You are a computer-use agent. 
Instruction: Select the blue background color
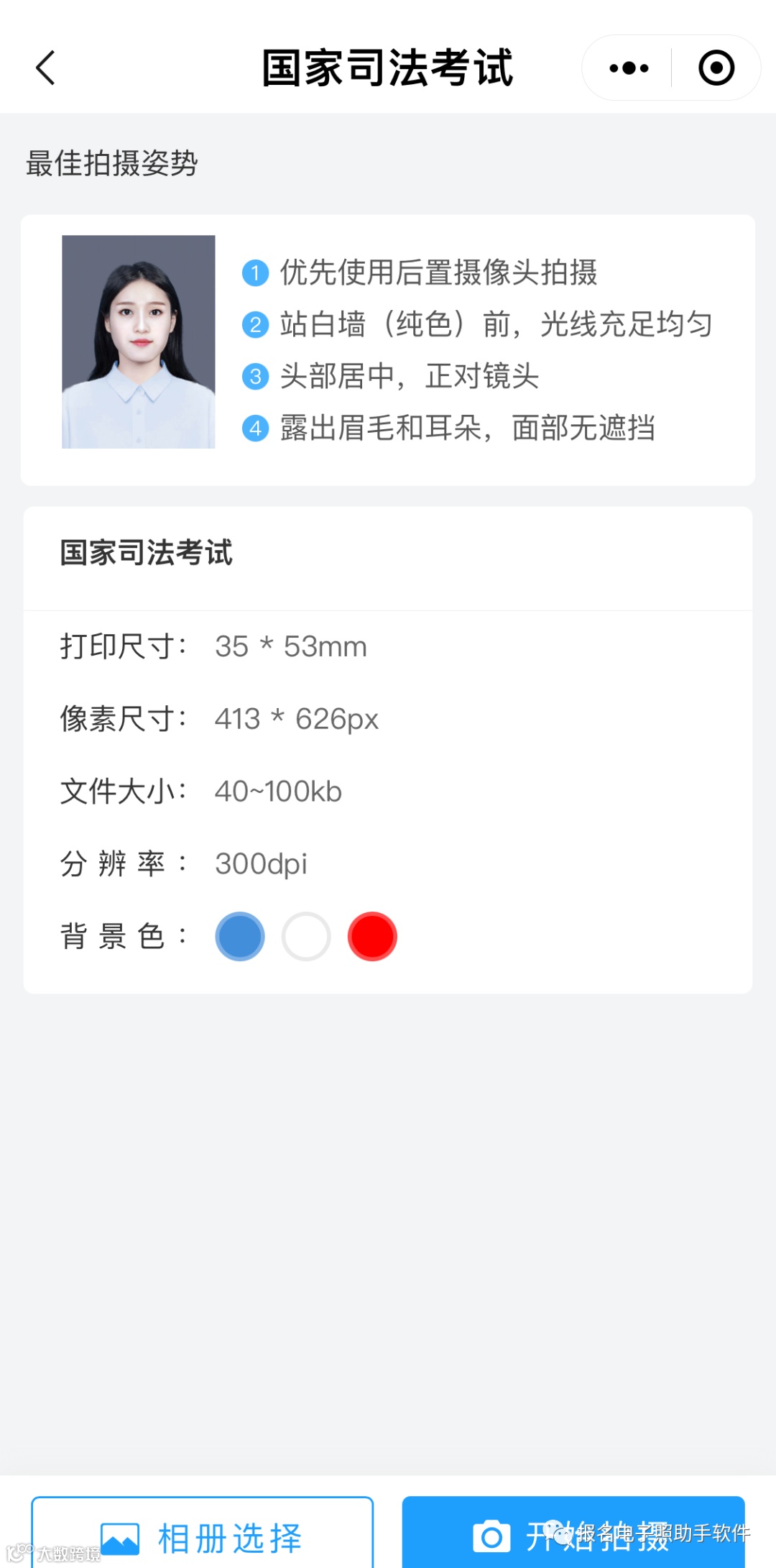click(x=240, y=936)
